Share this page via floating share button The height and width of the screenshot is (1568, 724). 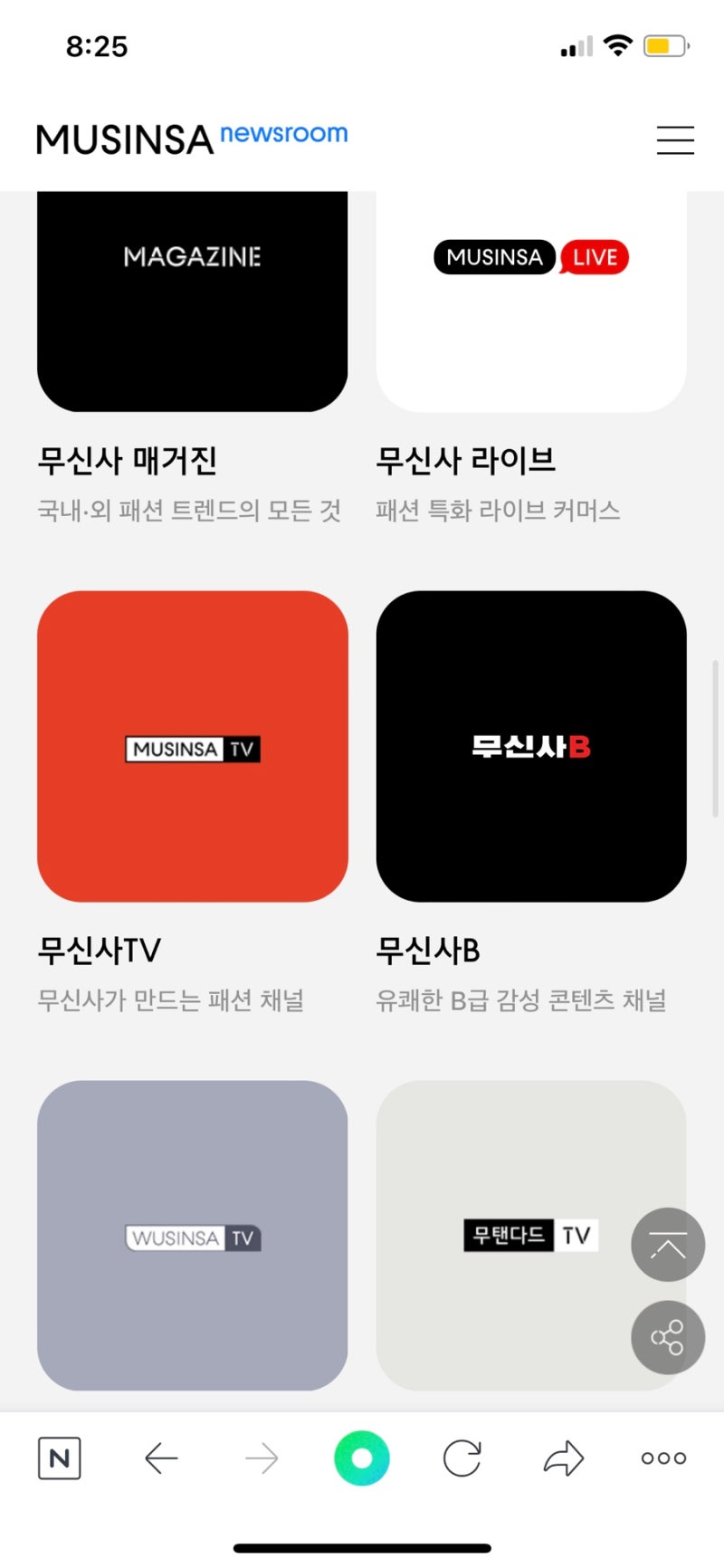[x=668, y=1337]
